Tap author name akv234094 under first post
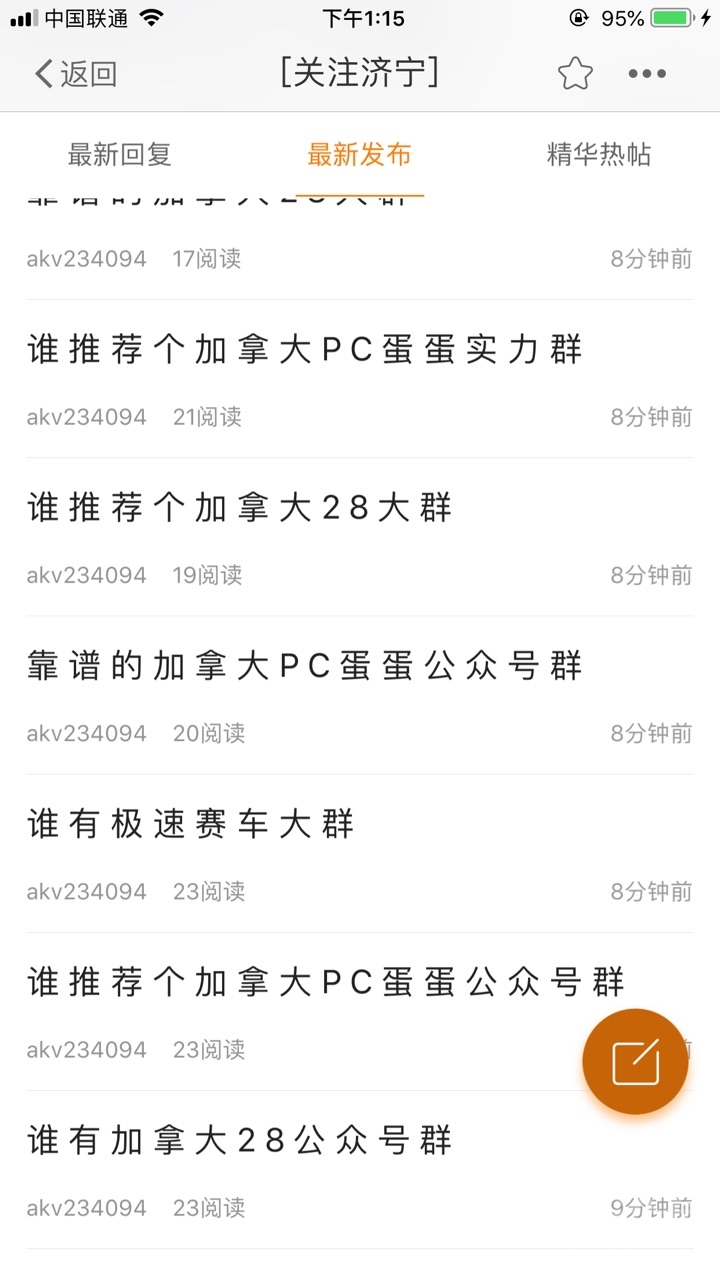This screenshot has width=720, height=1280. click(x=85, y=258)
